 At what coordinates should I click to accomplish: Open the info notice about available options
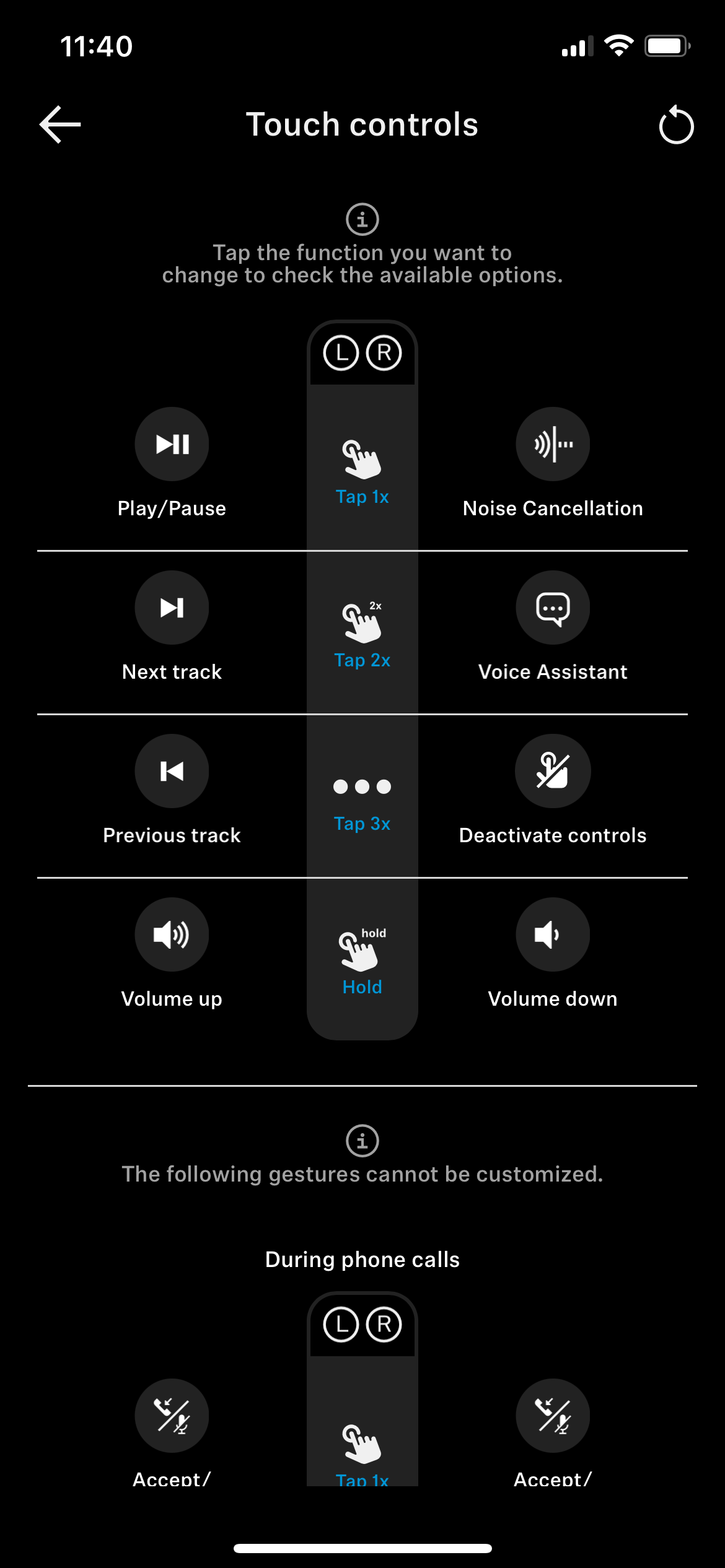[x=362, y=219]
